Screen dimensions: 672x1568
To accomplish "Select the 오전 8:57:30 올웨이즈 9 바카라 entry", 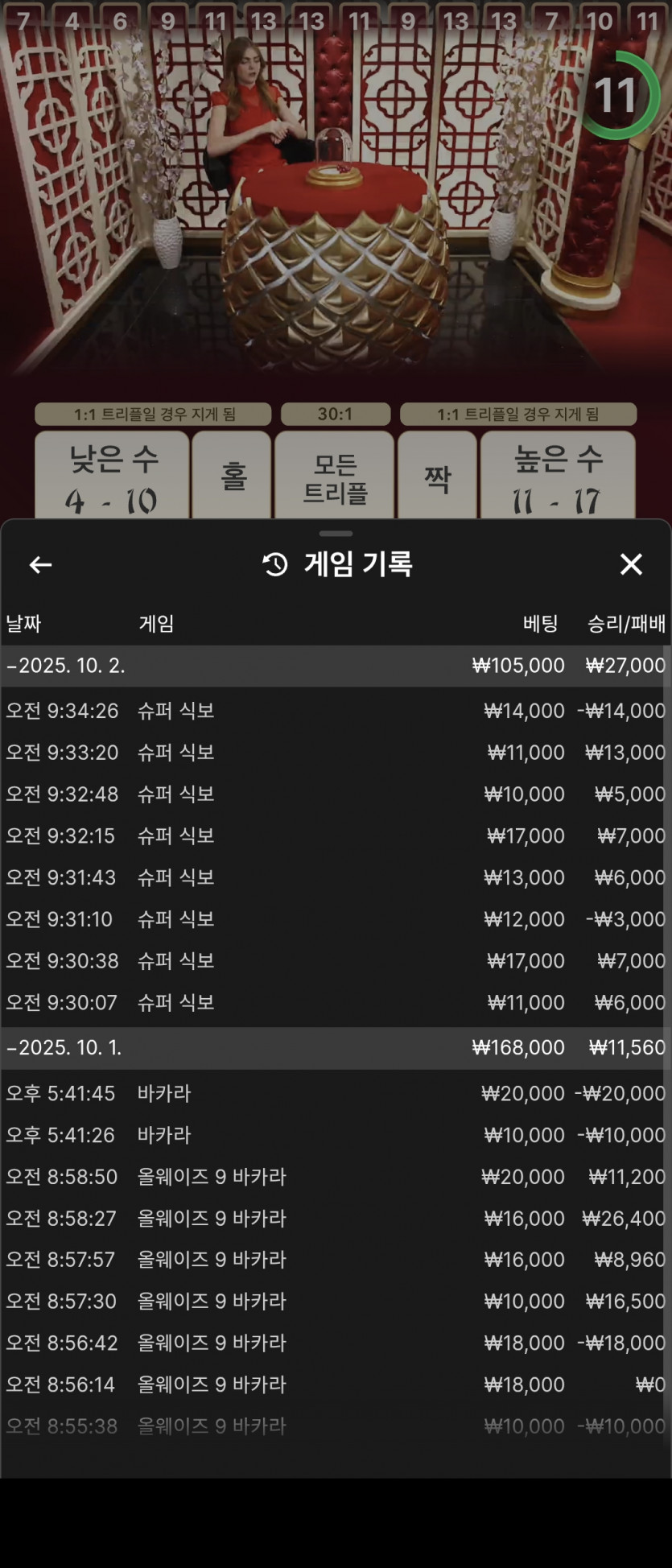I will (x=335, y=1302).
